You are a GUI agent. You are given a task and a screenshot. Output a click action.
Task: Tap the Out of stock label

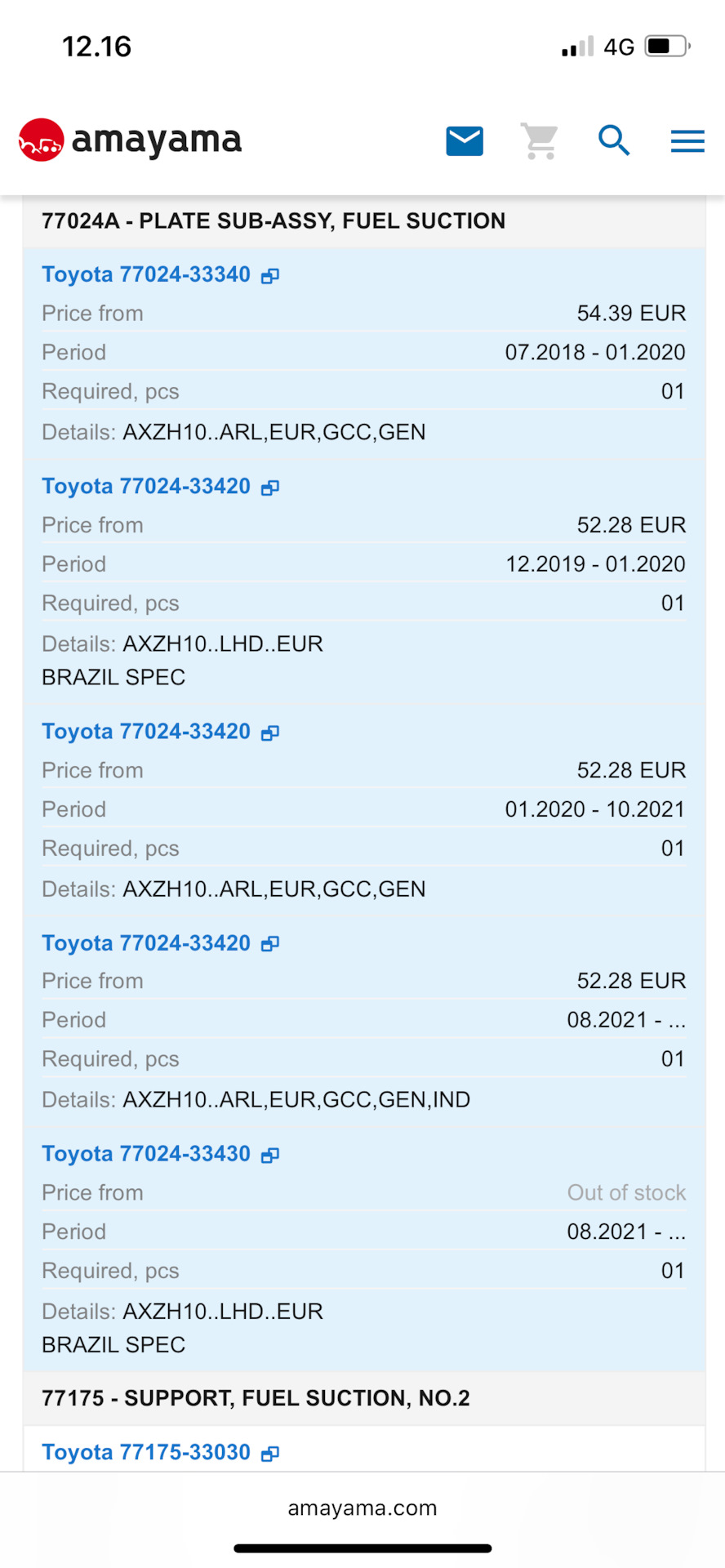(x=626, y=1192)
